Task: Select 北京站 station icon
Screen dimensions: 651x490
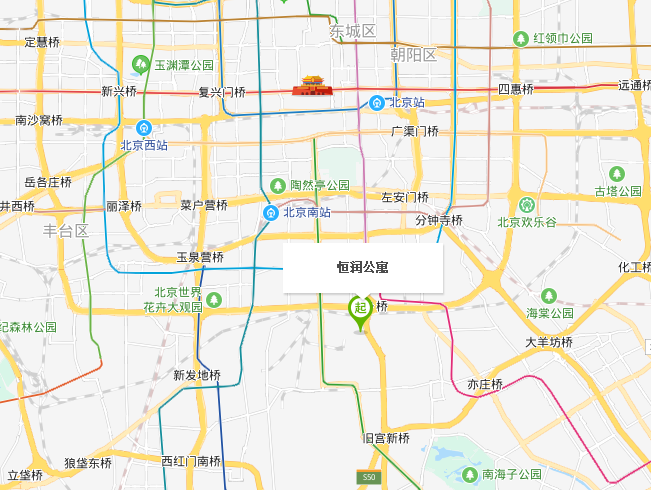Action: pos(376,102)
